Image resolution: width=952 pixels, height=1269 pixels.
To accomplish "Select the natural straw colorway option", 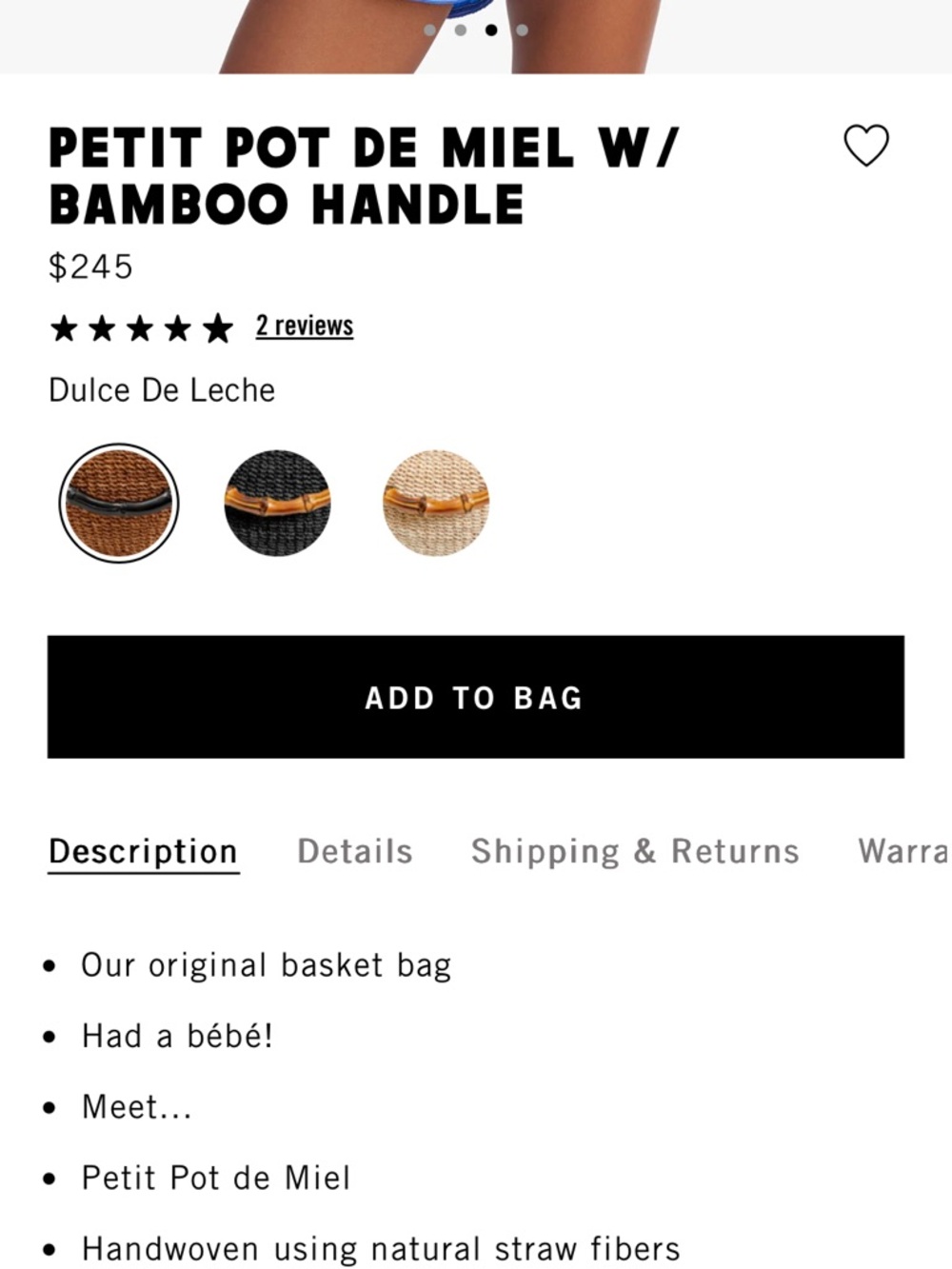I will point(436,503).
